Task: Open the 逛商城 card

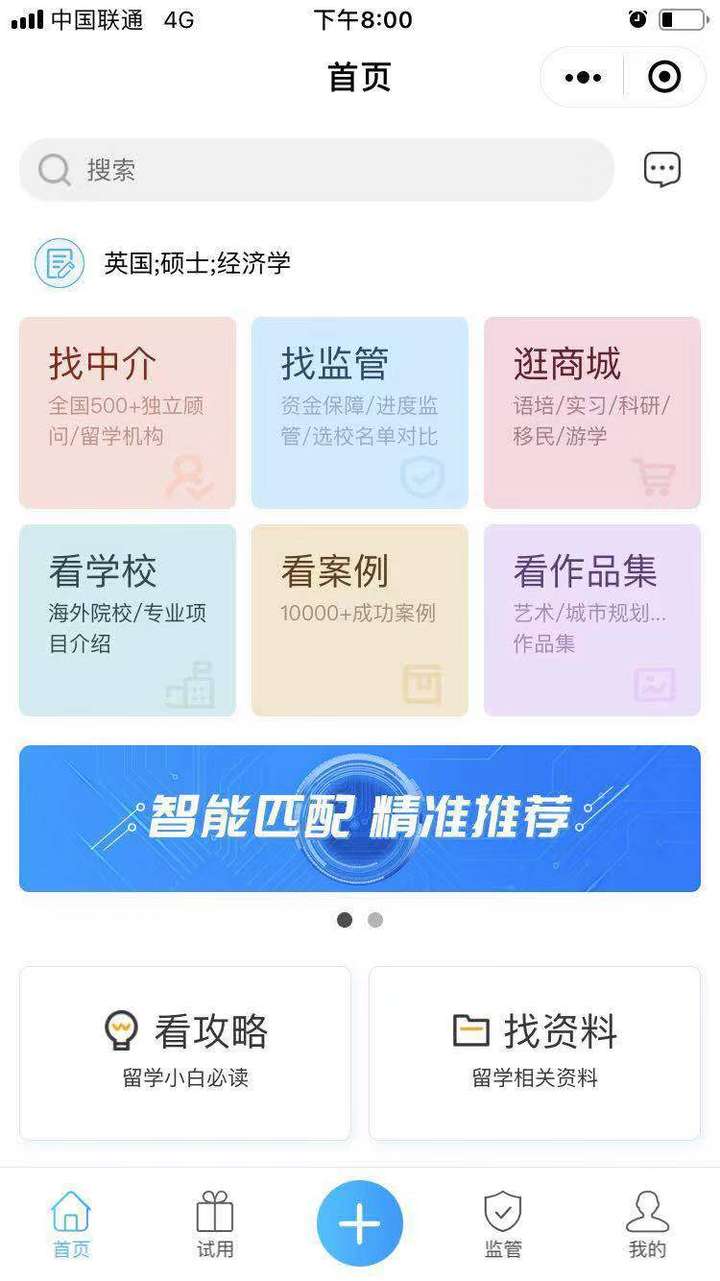Action: pos(592,412)
